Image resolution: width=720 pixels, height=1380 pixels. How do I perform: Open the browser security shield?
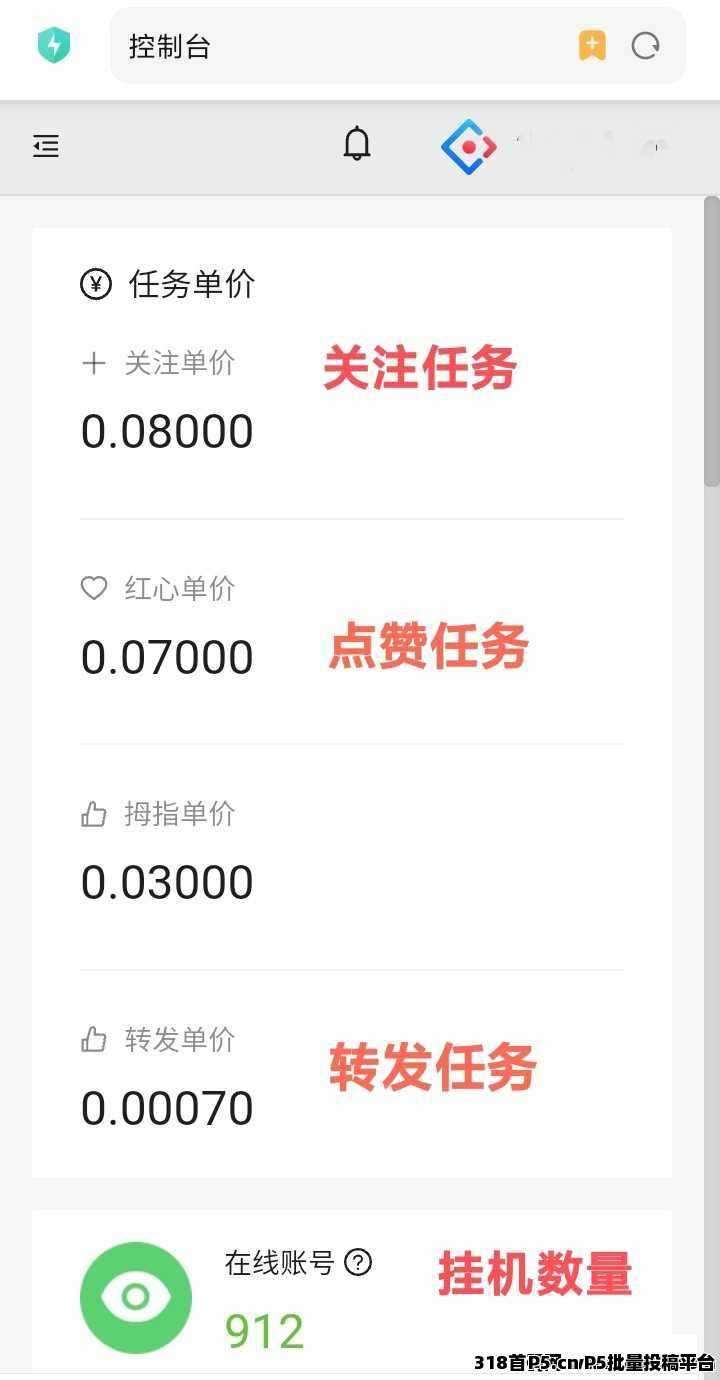(x=54, y=46)
